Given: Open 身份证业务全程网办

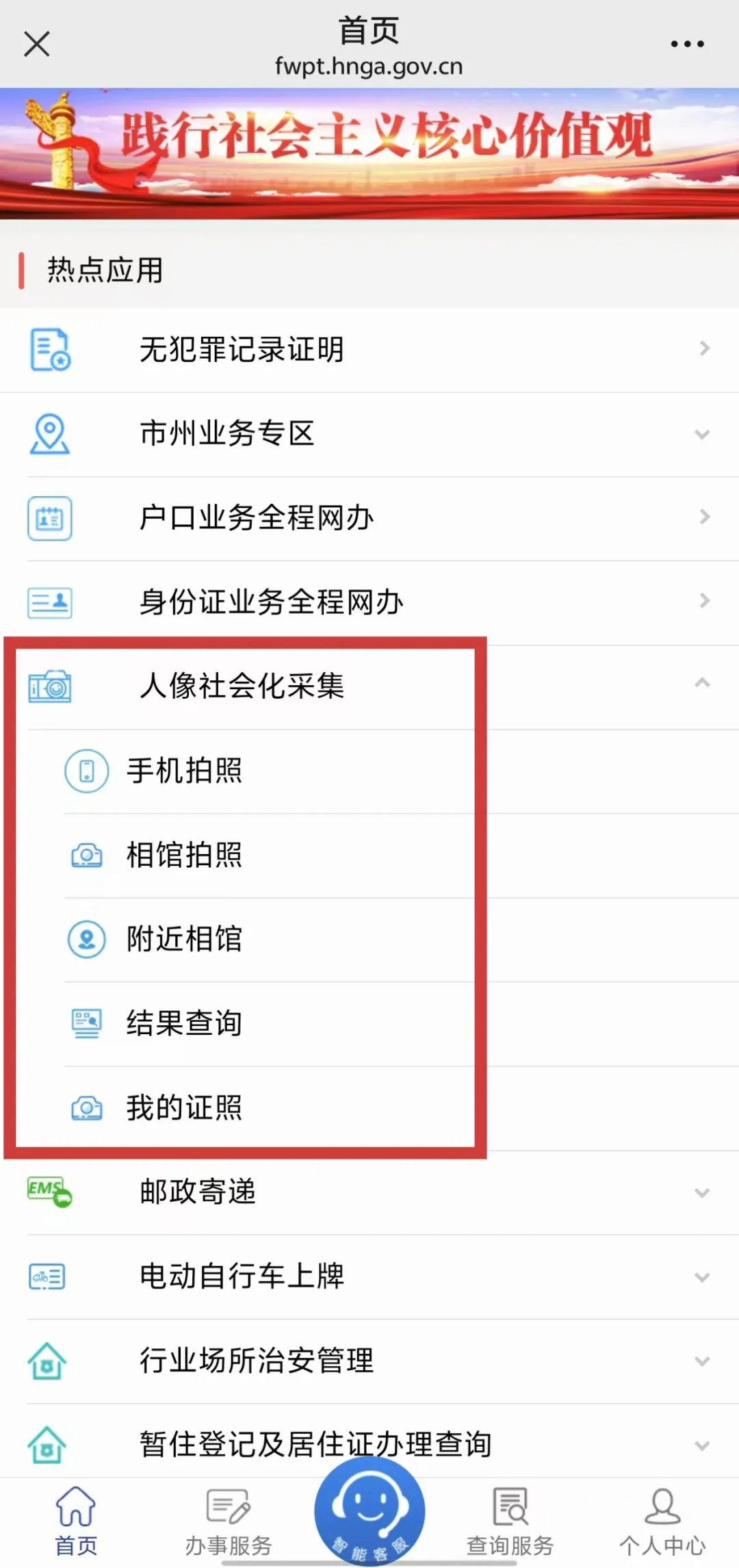Looking at the screenshot, I should (x=369, y=602).
